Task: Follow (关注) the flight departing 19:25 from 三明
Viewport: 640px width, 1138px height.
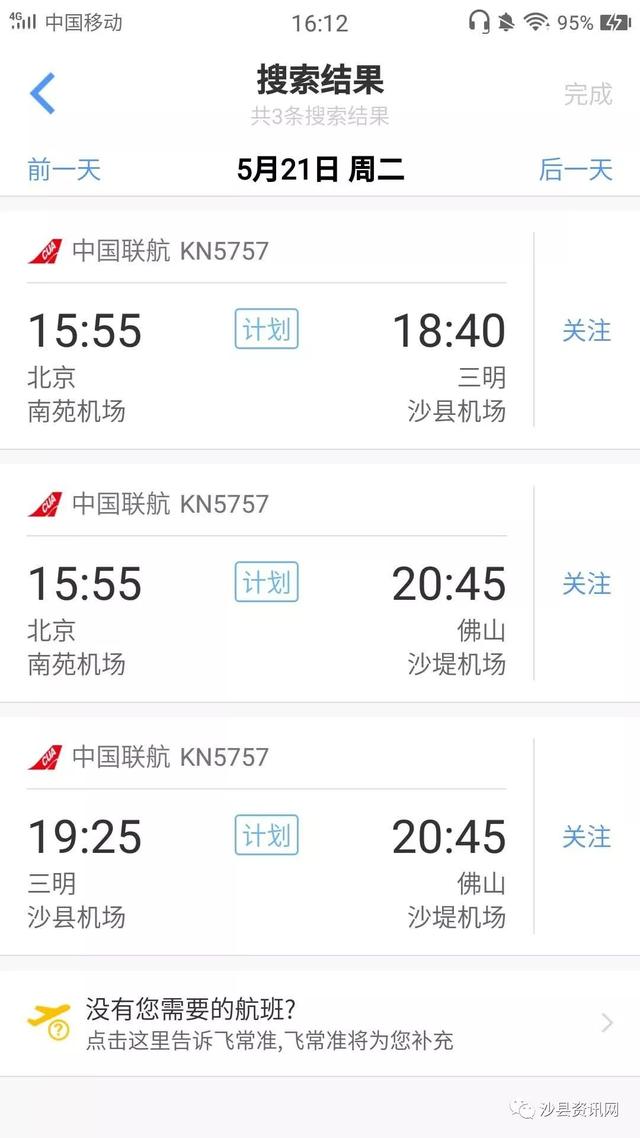Action: click(x=586, y=837)
